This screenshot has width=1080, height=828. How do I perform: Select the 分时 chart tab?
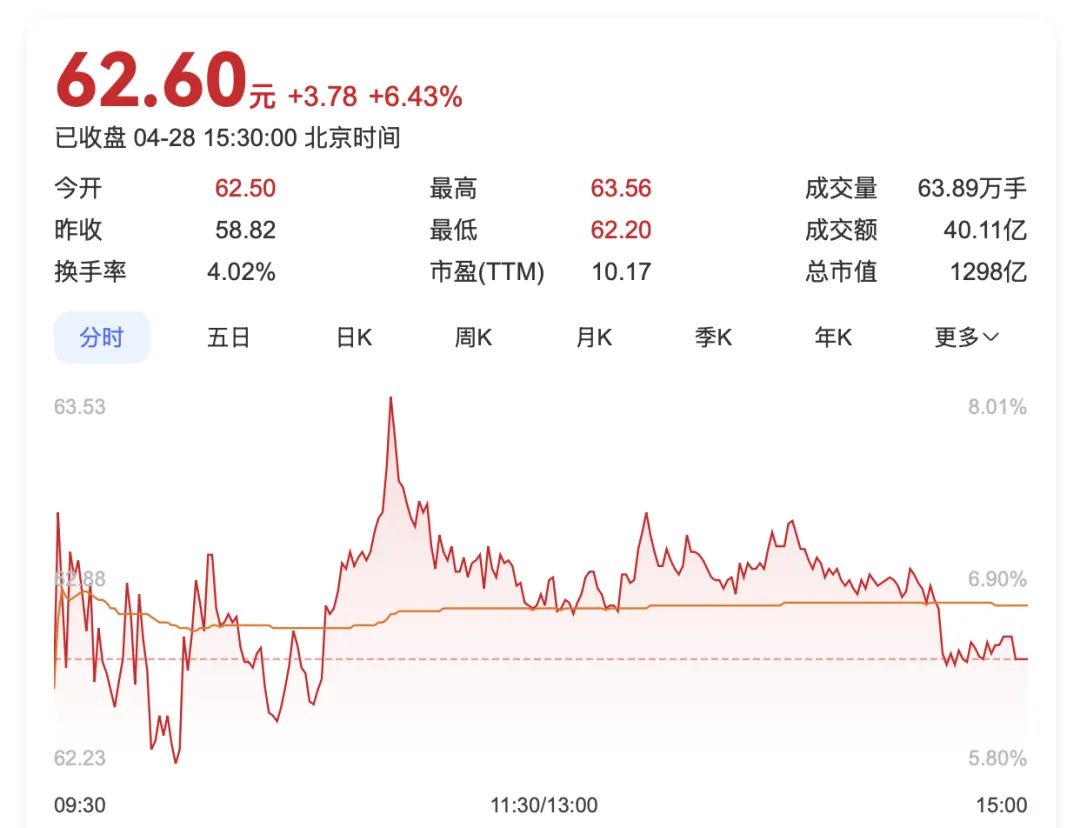point(102,338)
